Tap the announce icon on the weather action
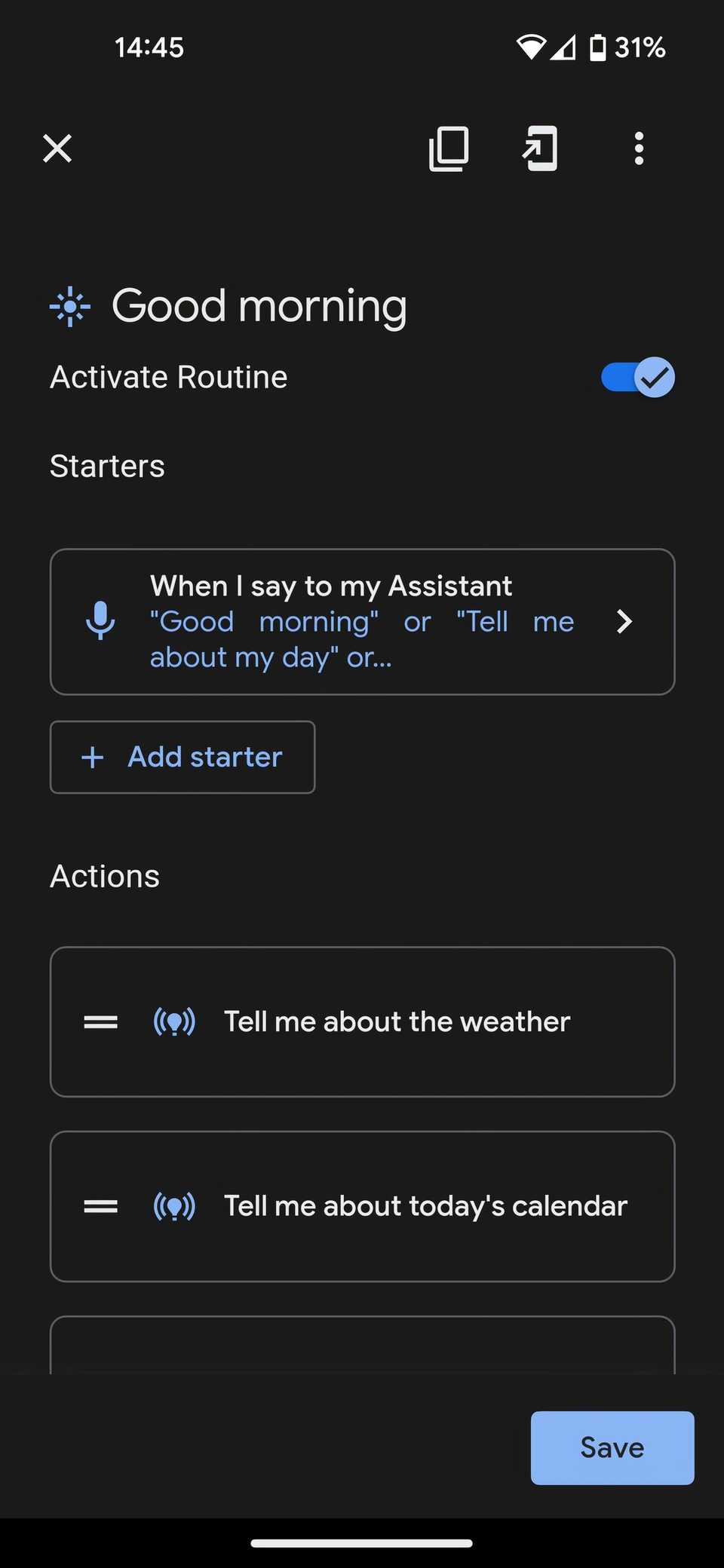The image size is (724, 1568). click(174, 1021)
